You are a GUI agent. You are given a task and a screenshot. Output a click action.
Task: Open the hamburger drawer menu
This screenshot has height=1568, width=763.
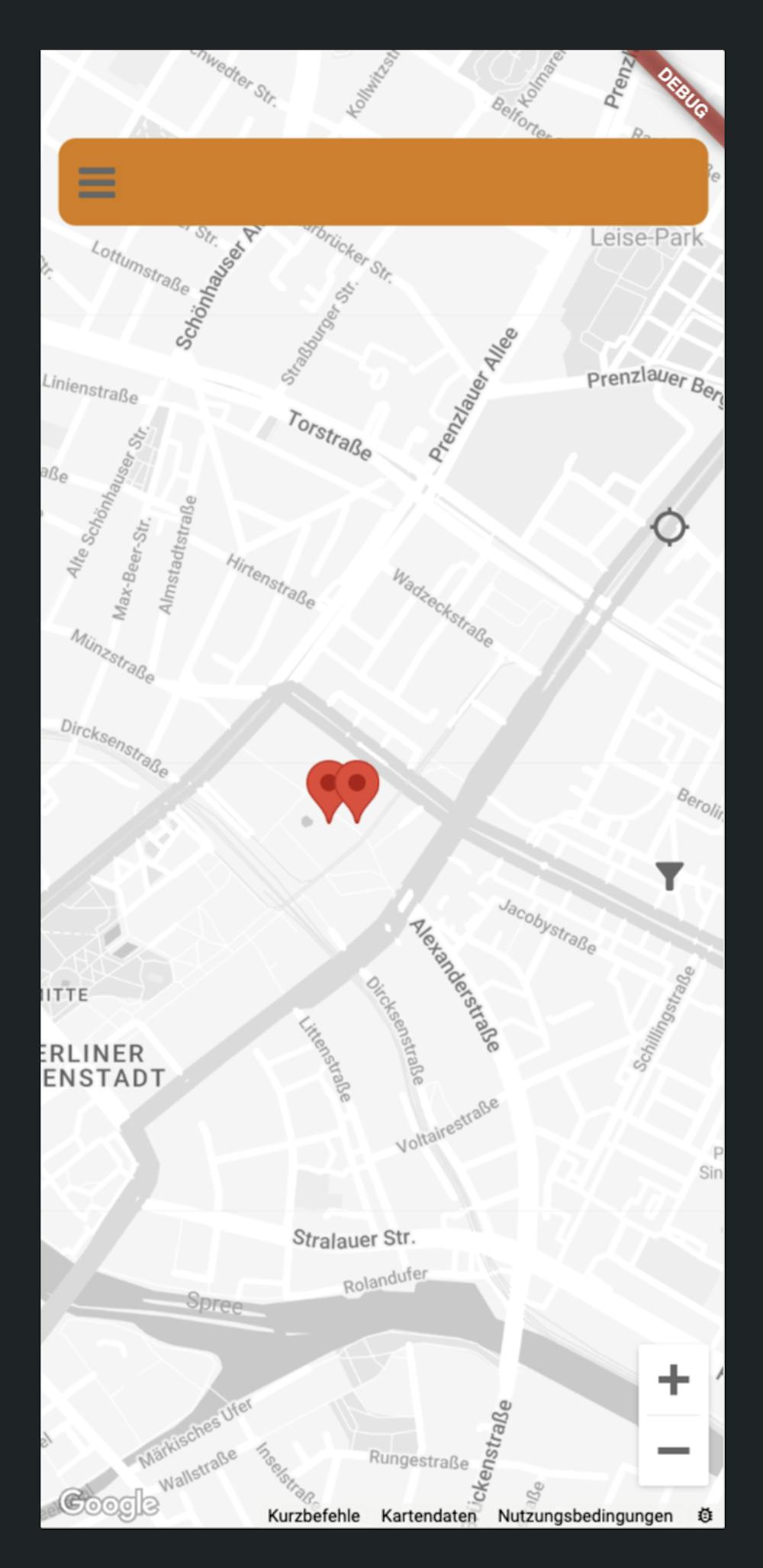97,183
